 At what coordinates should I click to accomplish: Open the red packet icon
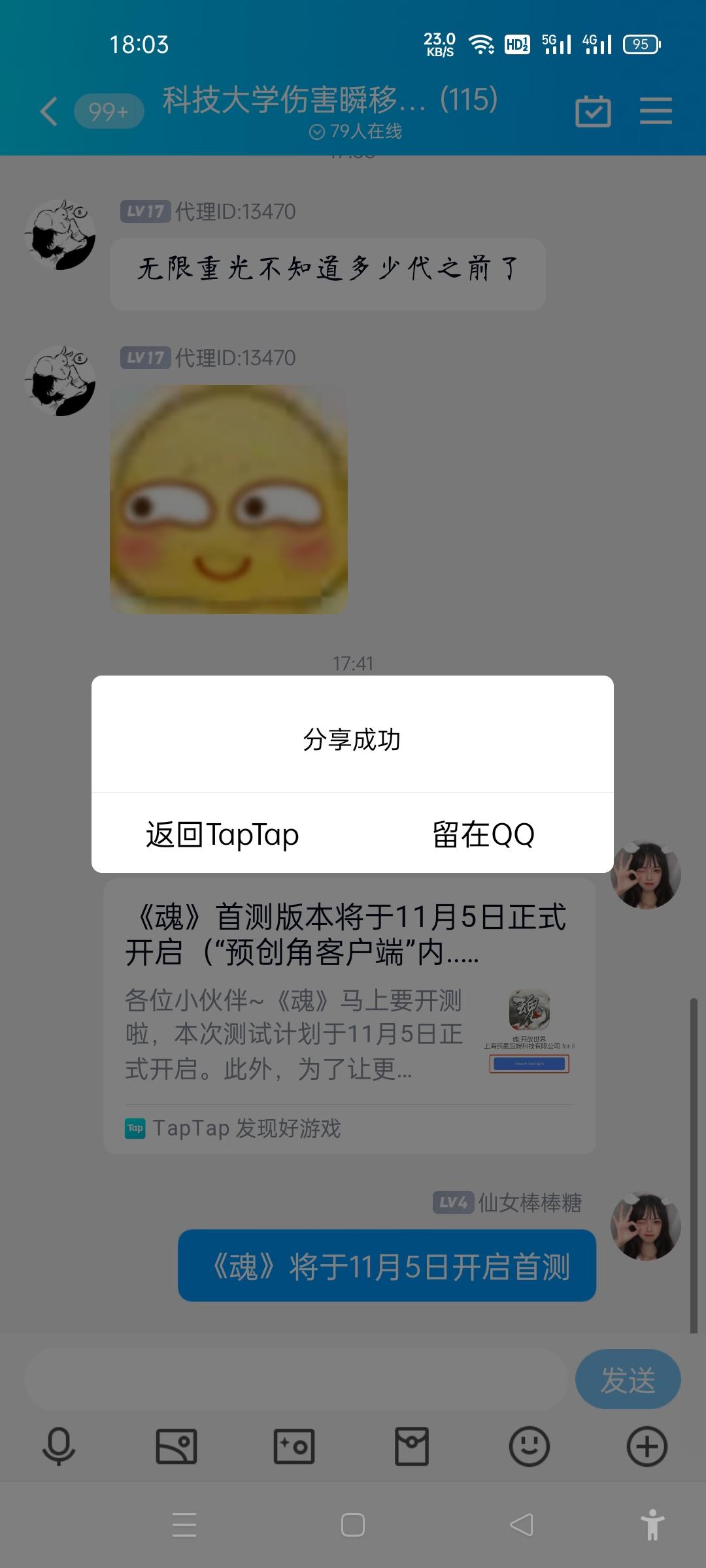coord(412,1446)
